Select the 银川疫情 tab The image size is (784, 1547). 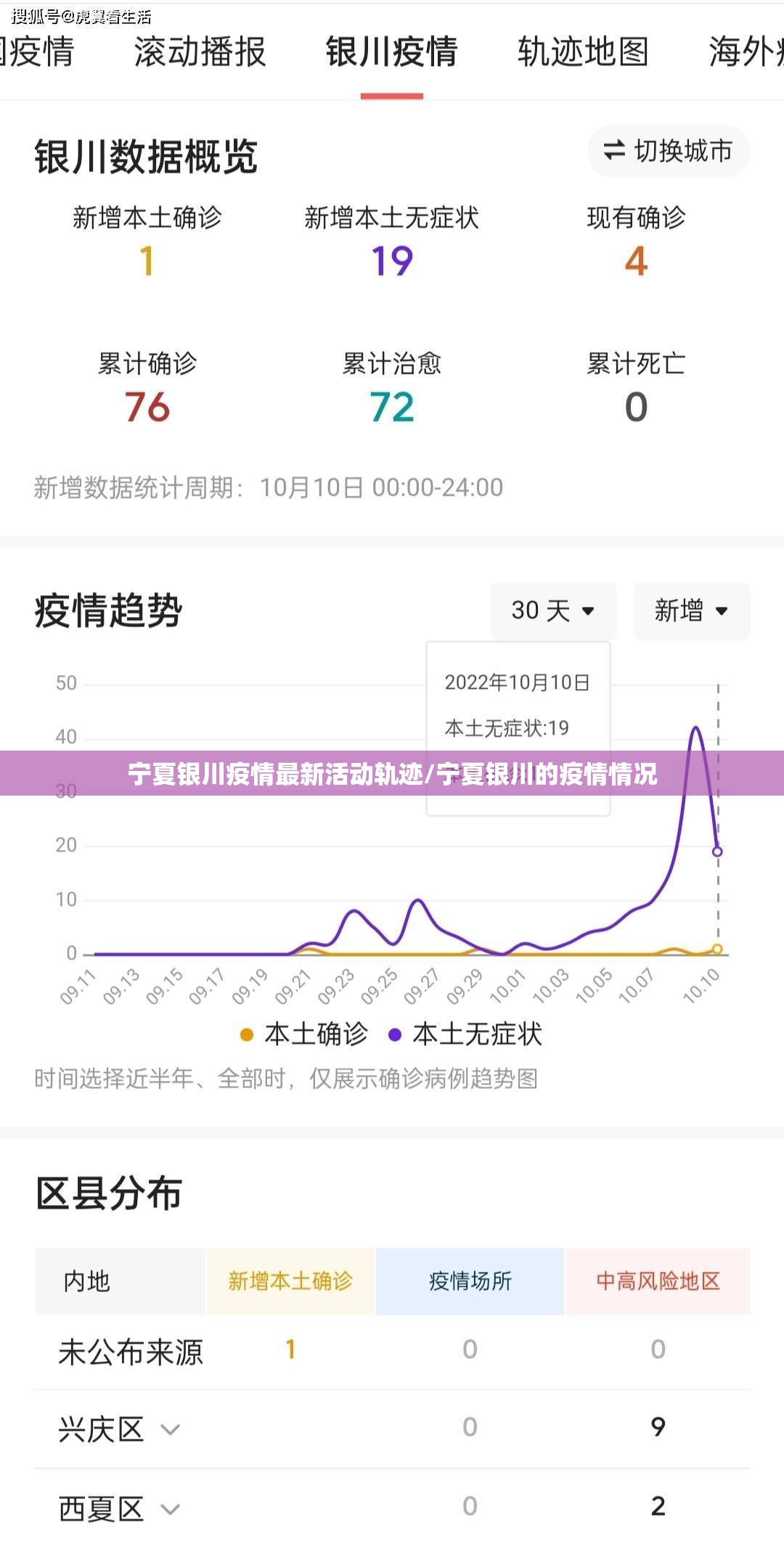391,52
